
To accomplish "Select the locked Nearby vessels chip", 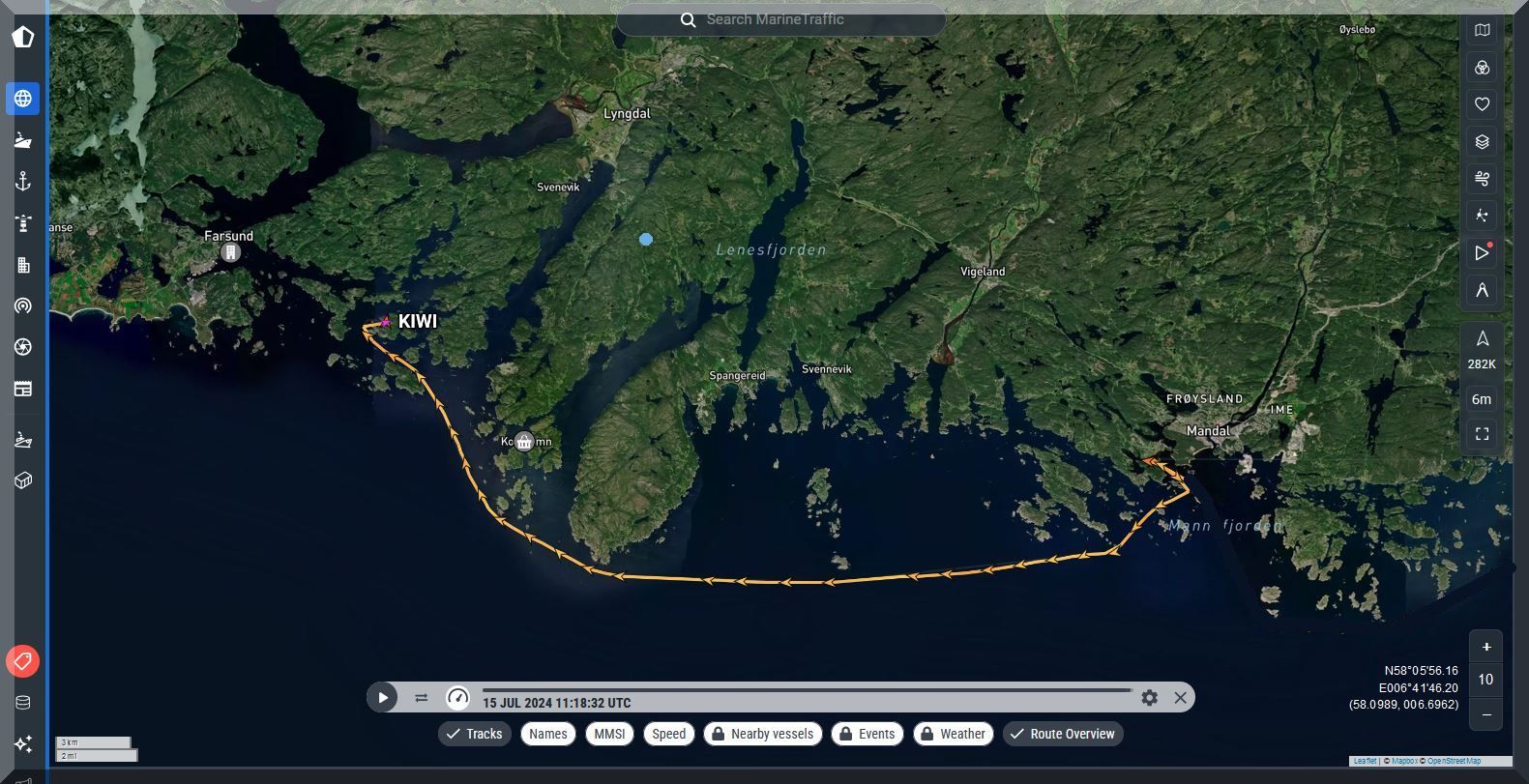I will (x=763, y=734).
